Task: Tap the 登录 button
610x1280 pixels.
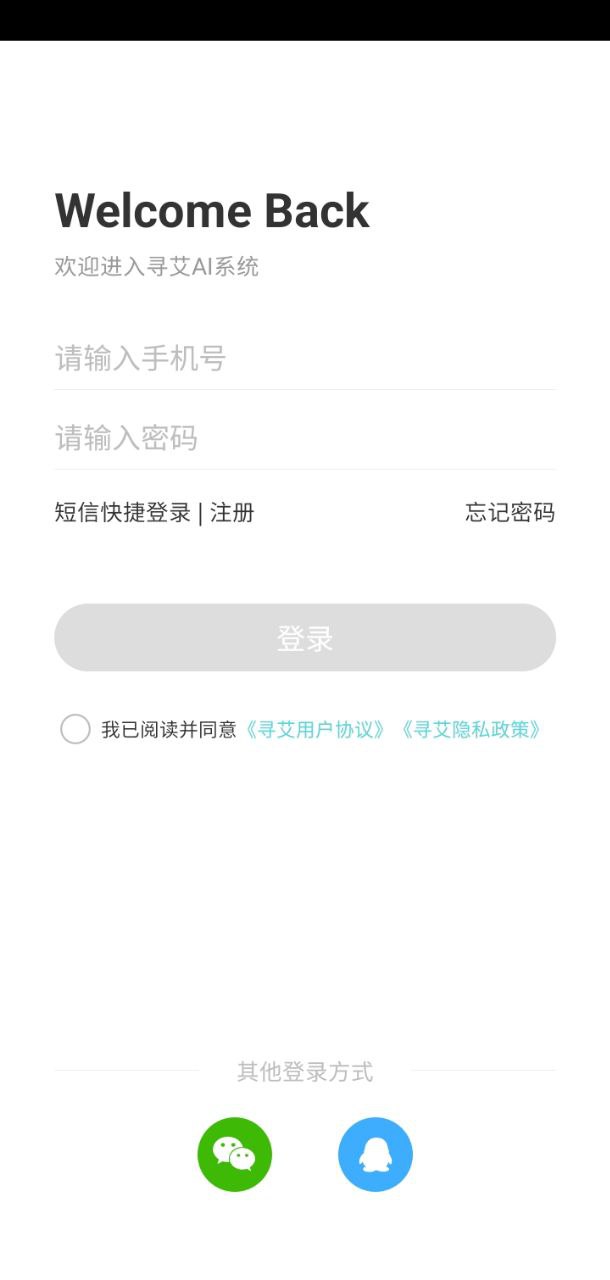Action: pyautogui.click(x=305, y=637)
